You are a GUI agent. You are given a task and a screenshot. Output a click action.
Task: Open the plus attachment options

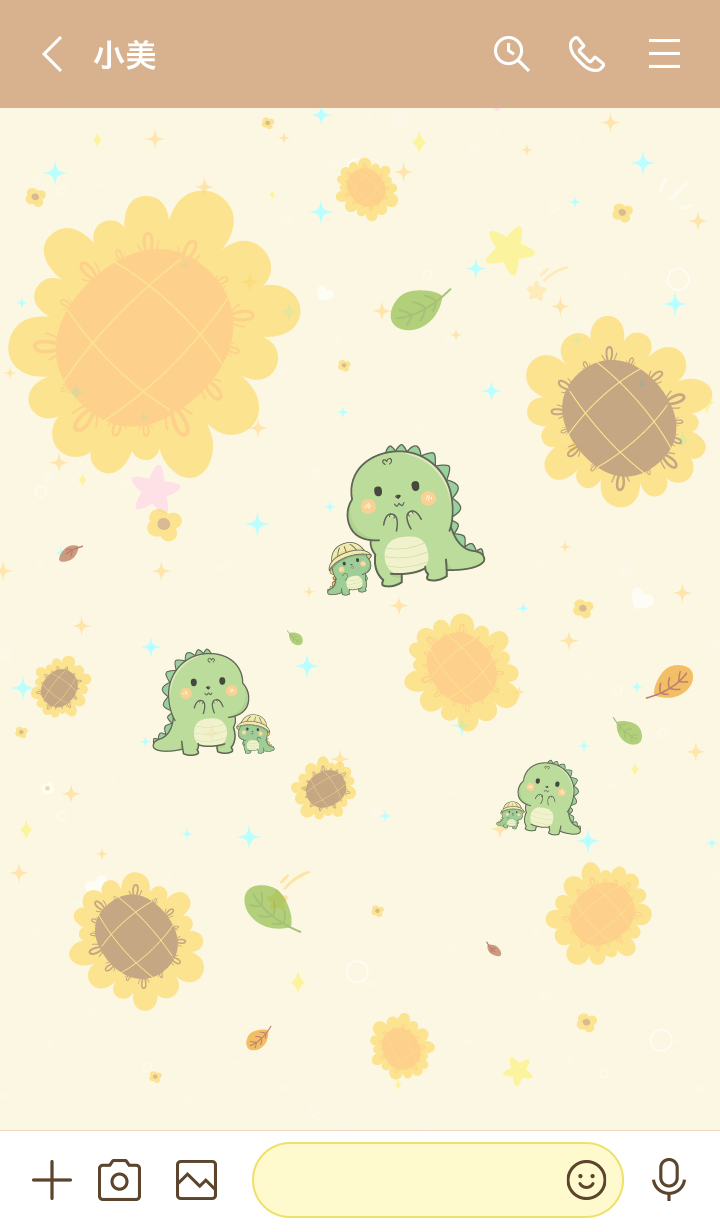(52, 1180)
